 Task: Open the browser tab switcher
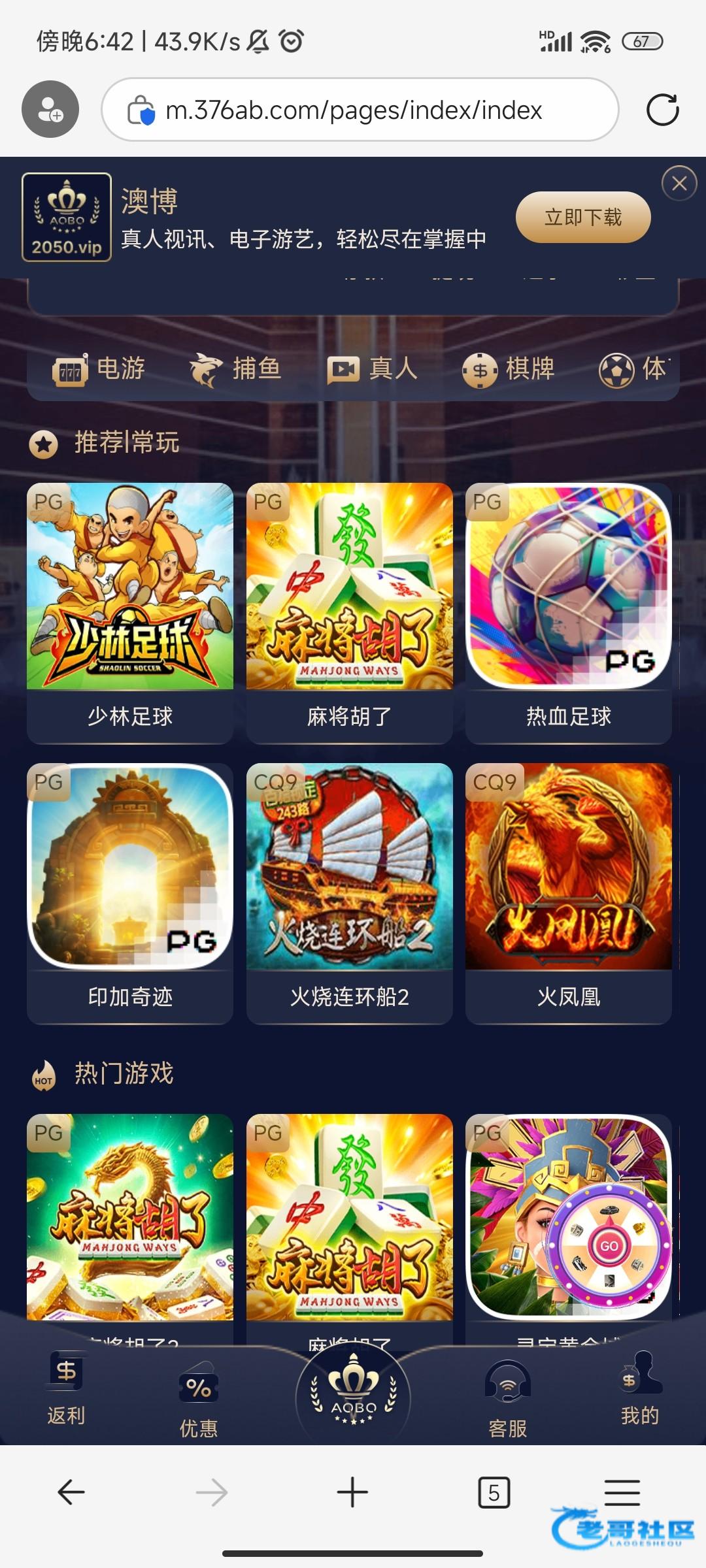494,1493
